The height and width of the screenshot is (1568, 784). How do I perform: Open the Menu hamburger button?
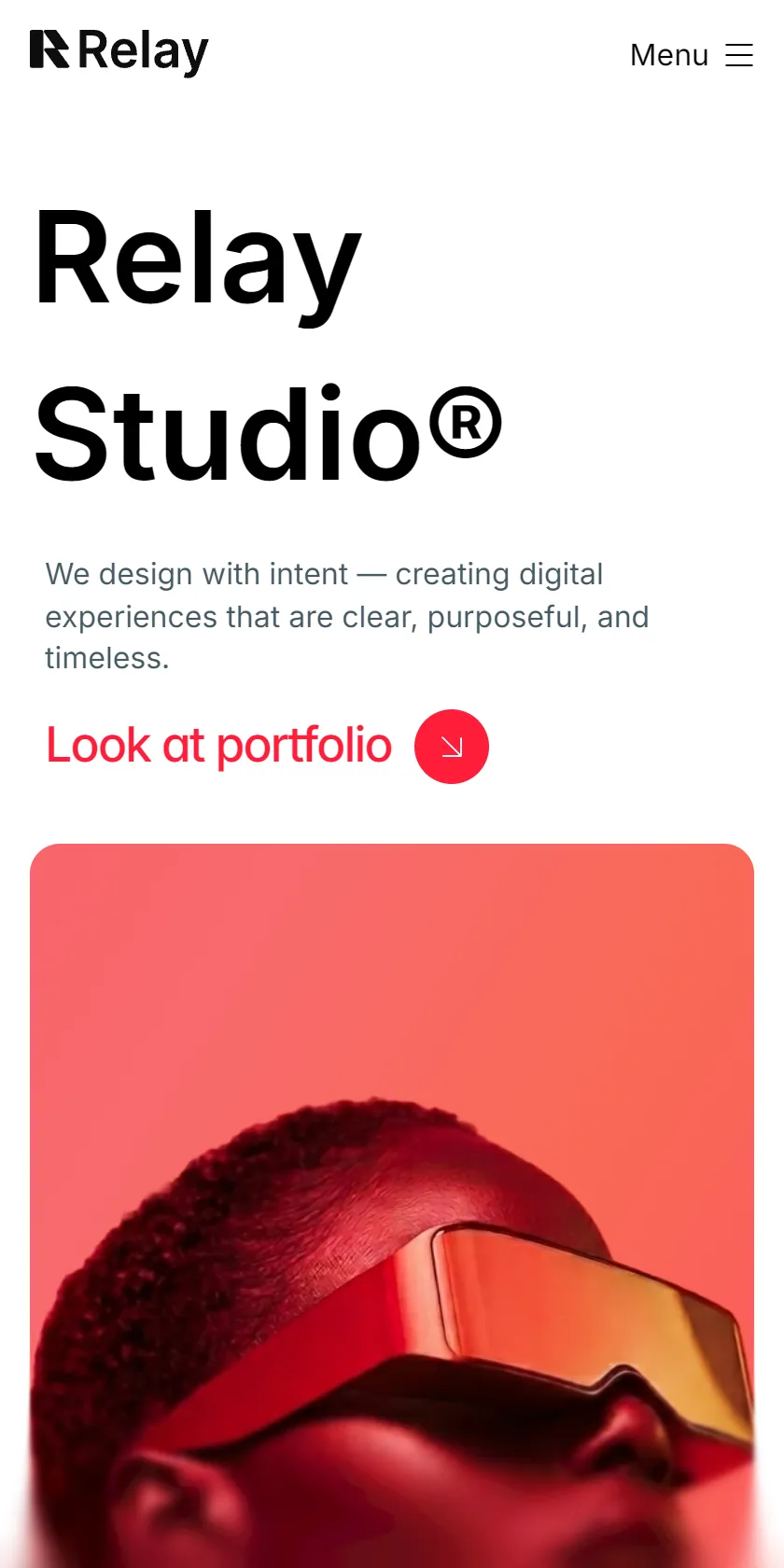[x=692, y=55]
